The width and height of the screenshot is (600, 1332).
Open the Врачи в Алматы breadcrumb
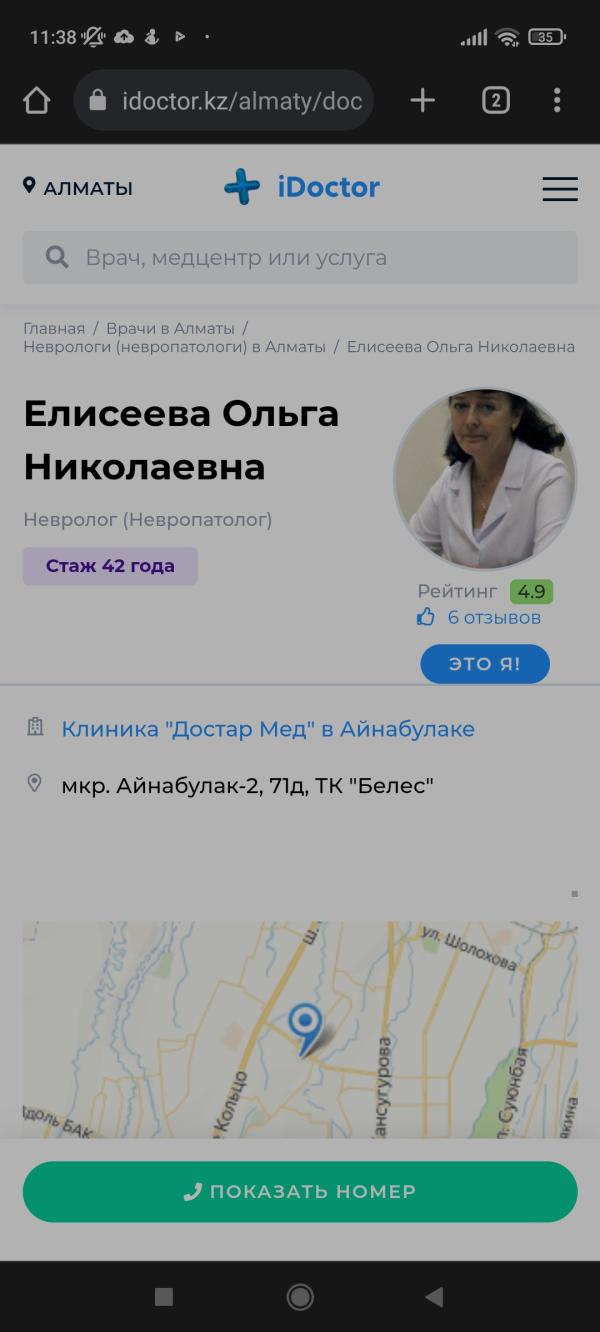(x=170, y=328)
